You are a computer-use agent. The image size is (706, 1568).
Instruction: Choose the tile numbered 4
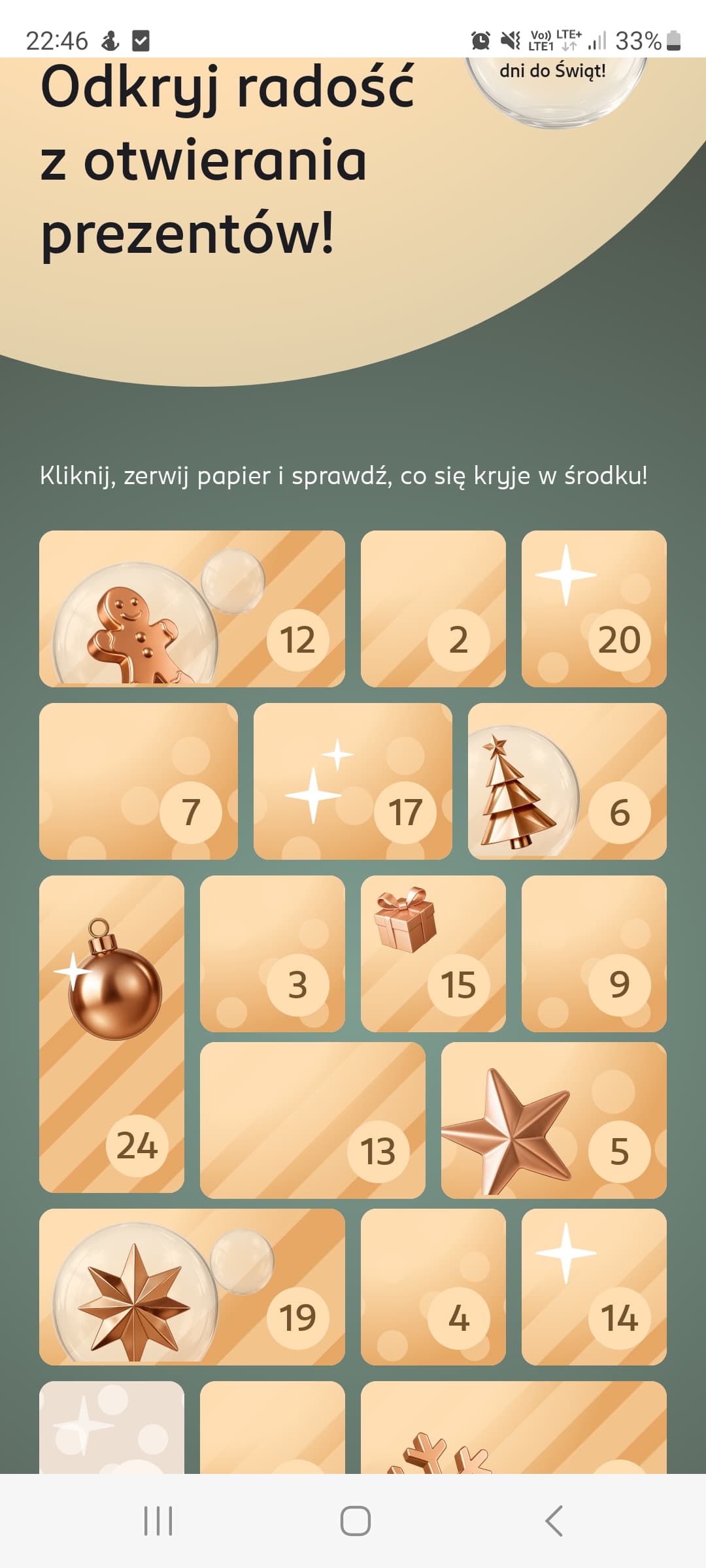(x=433, y=1287)
